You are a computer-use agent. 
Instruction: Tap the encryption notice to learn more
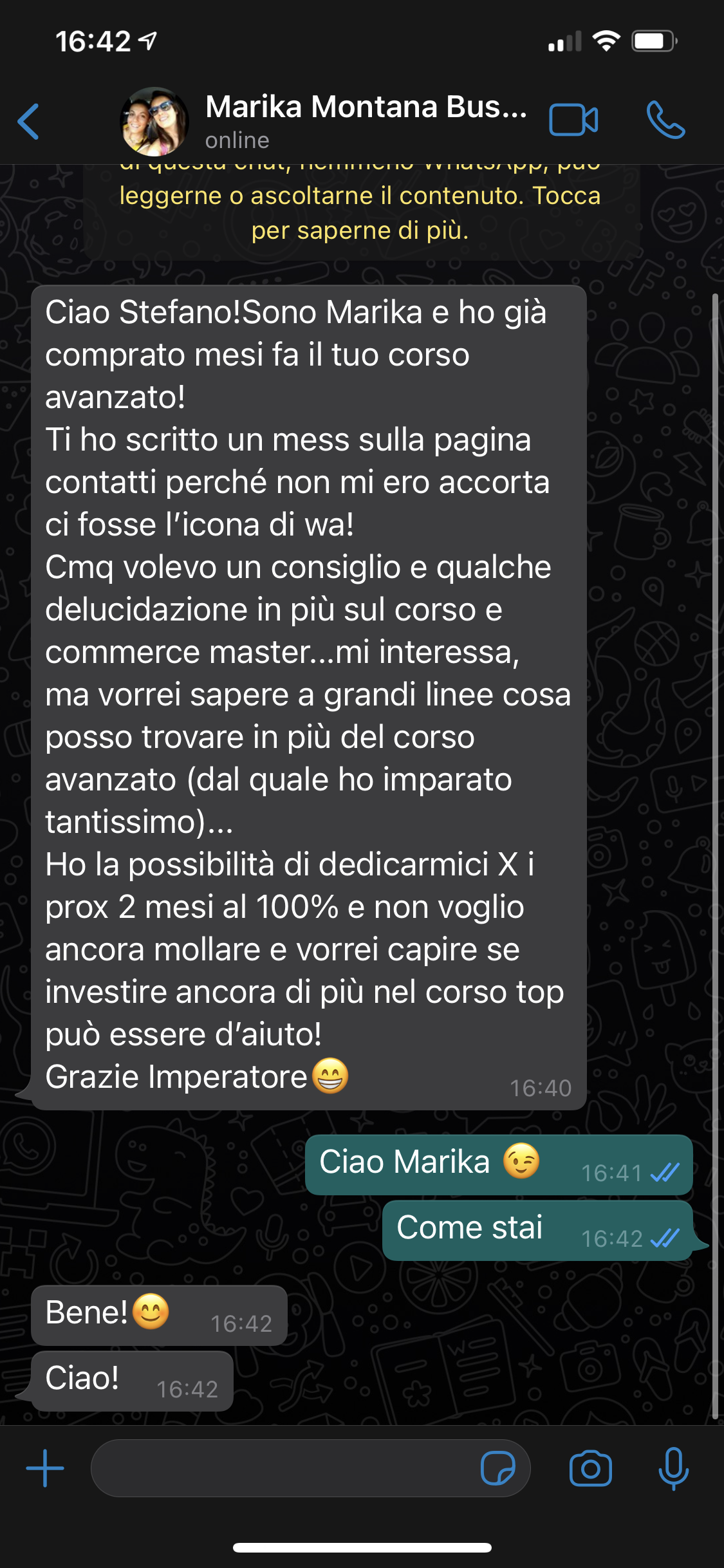tap(360, 212)
